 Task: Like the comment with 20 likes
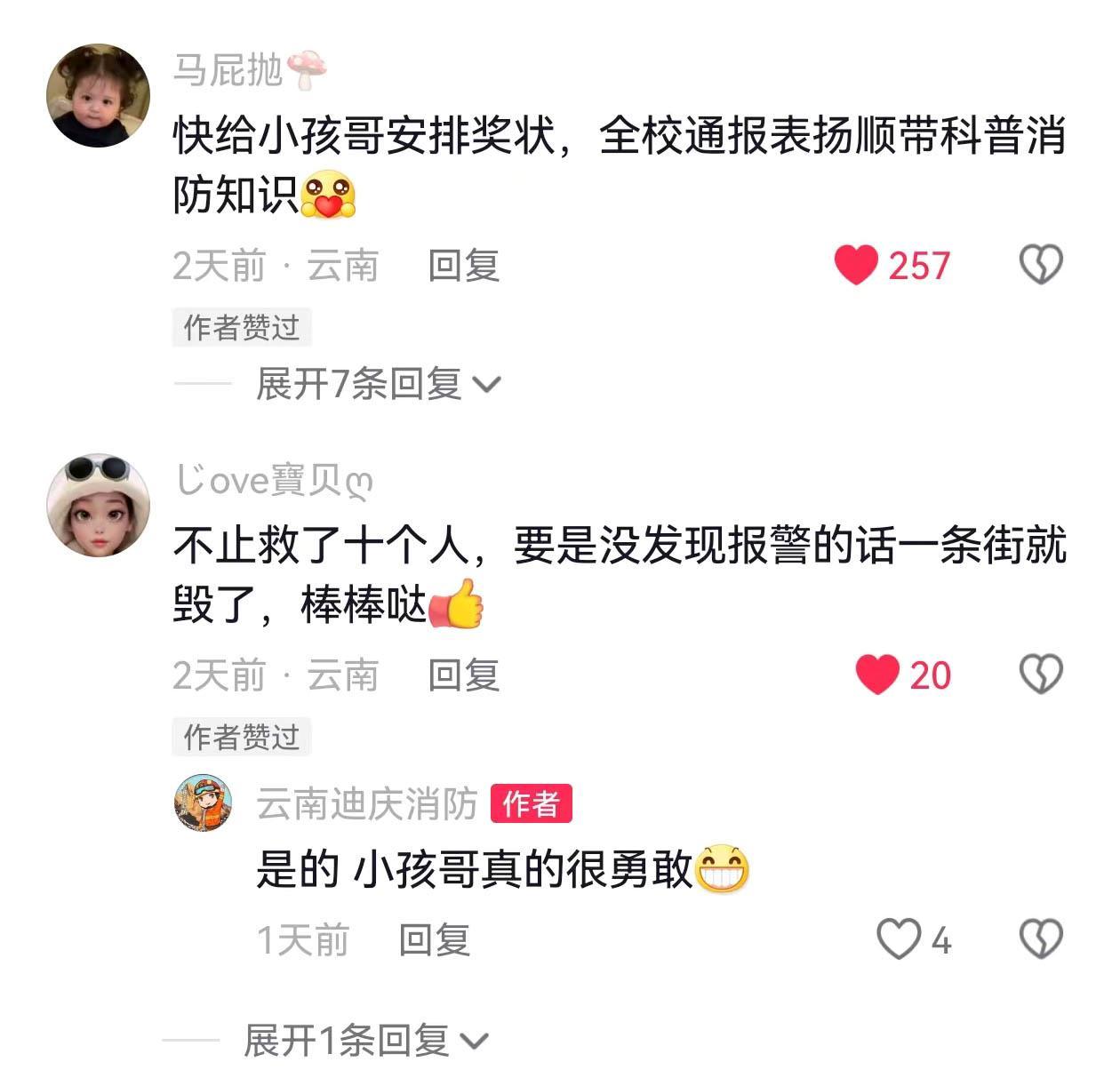coord(877,675)
